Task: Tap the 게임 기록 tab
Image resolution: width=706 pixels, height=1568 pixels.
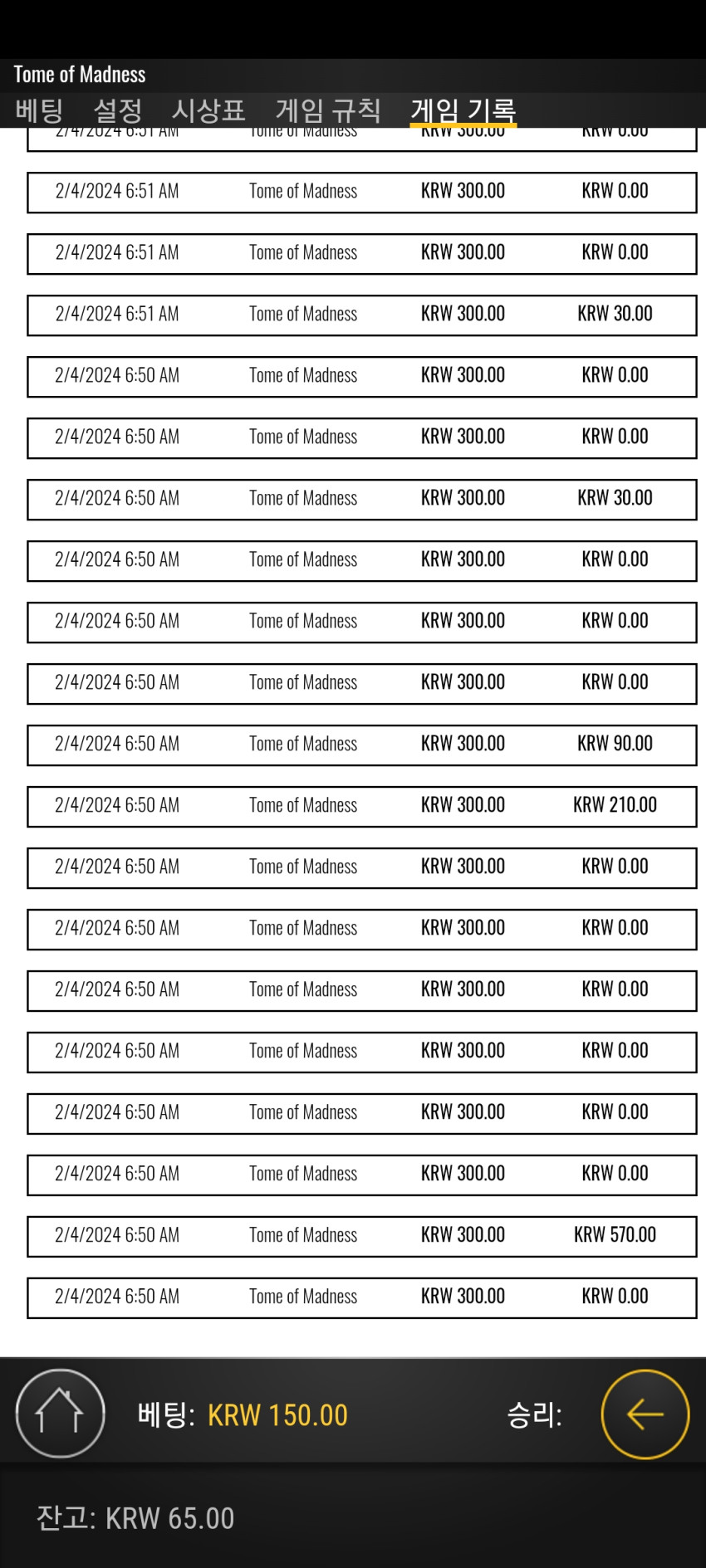Action: [463, 110]
